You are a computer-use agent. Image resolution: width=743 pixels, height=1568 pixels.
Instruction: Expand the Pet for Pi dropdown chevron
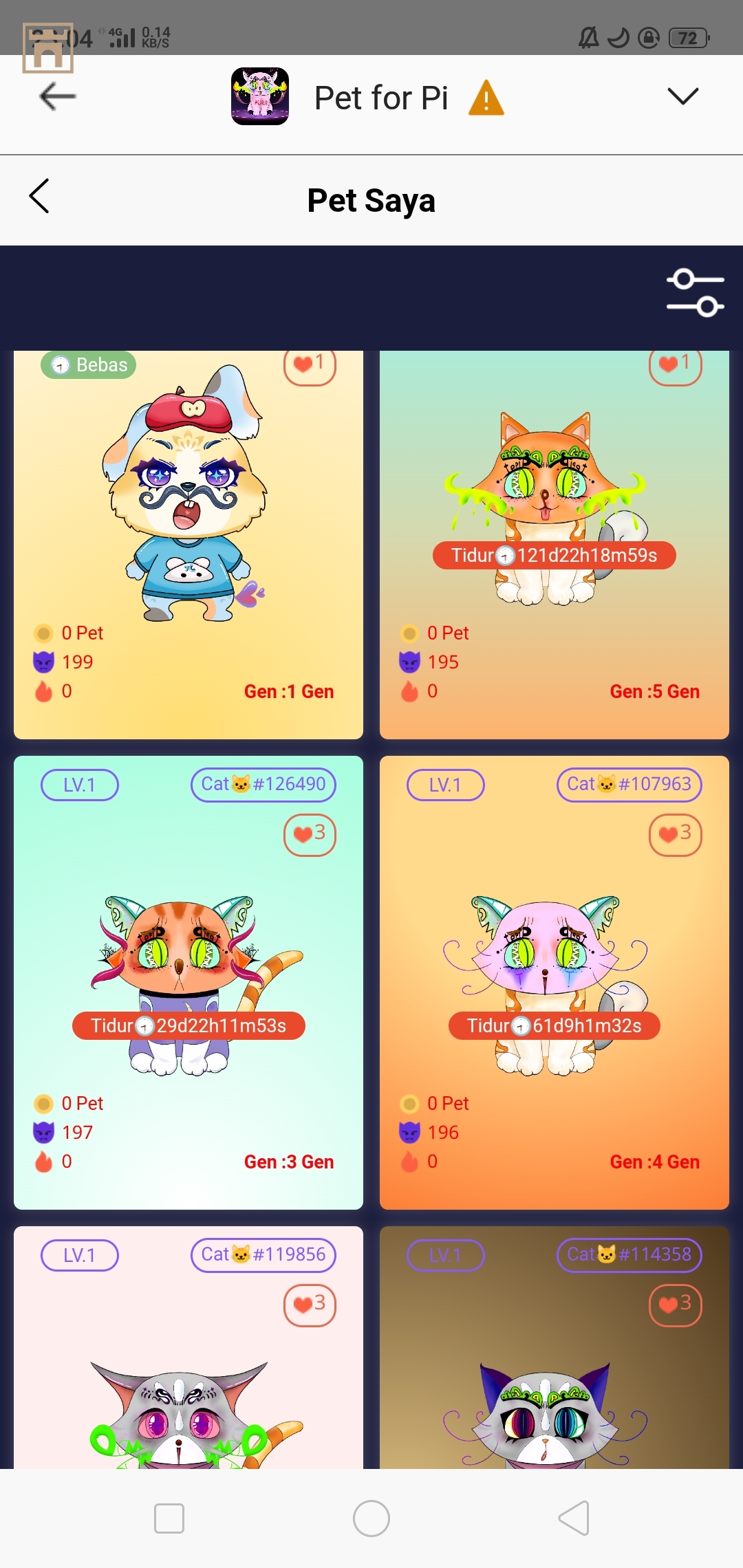(x=682, y=96)
